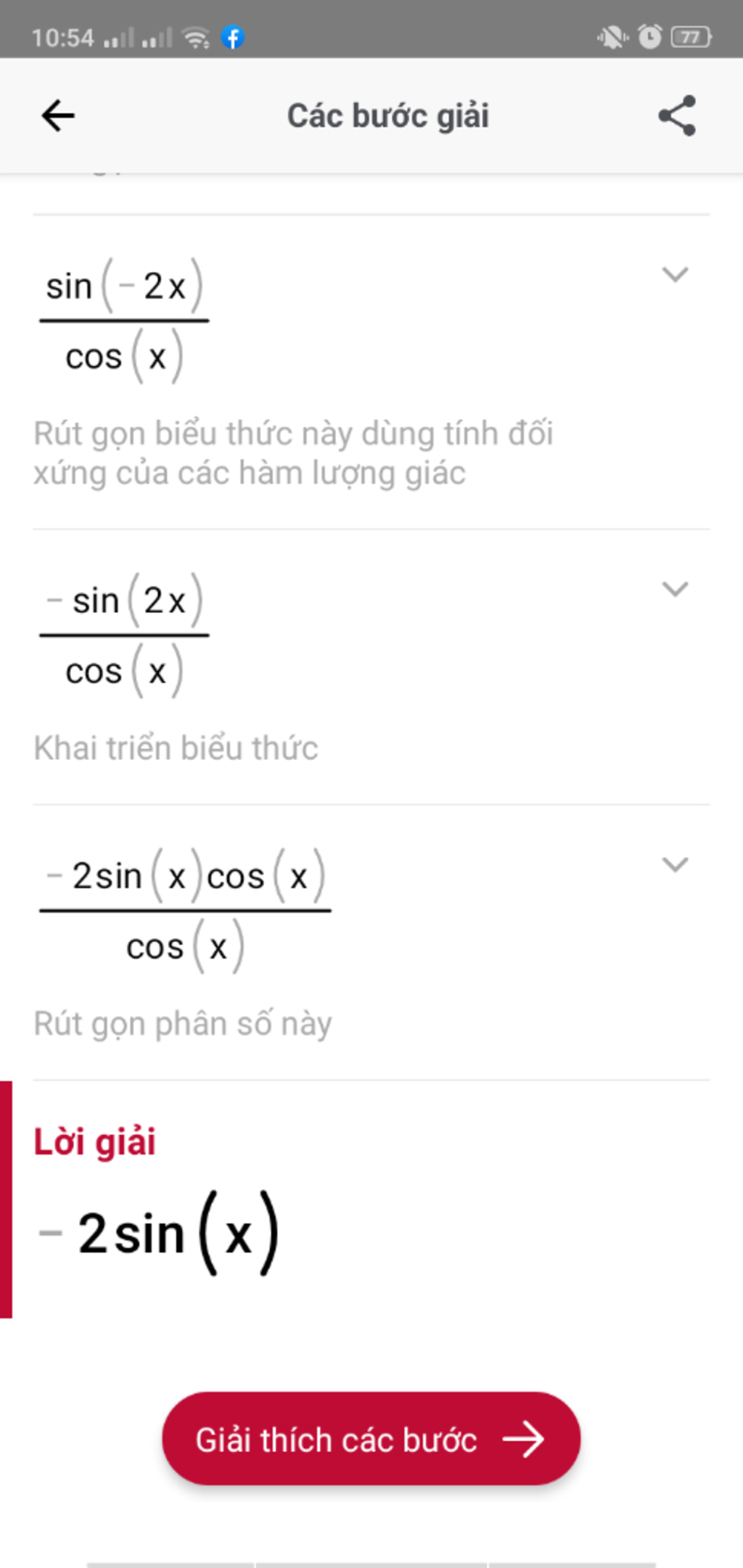Expand the sin(-2x)/cos(x) step
Image resolution: width=743 pixels, height=1568 pixels.
(x=675, y=275)
